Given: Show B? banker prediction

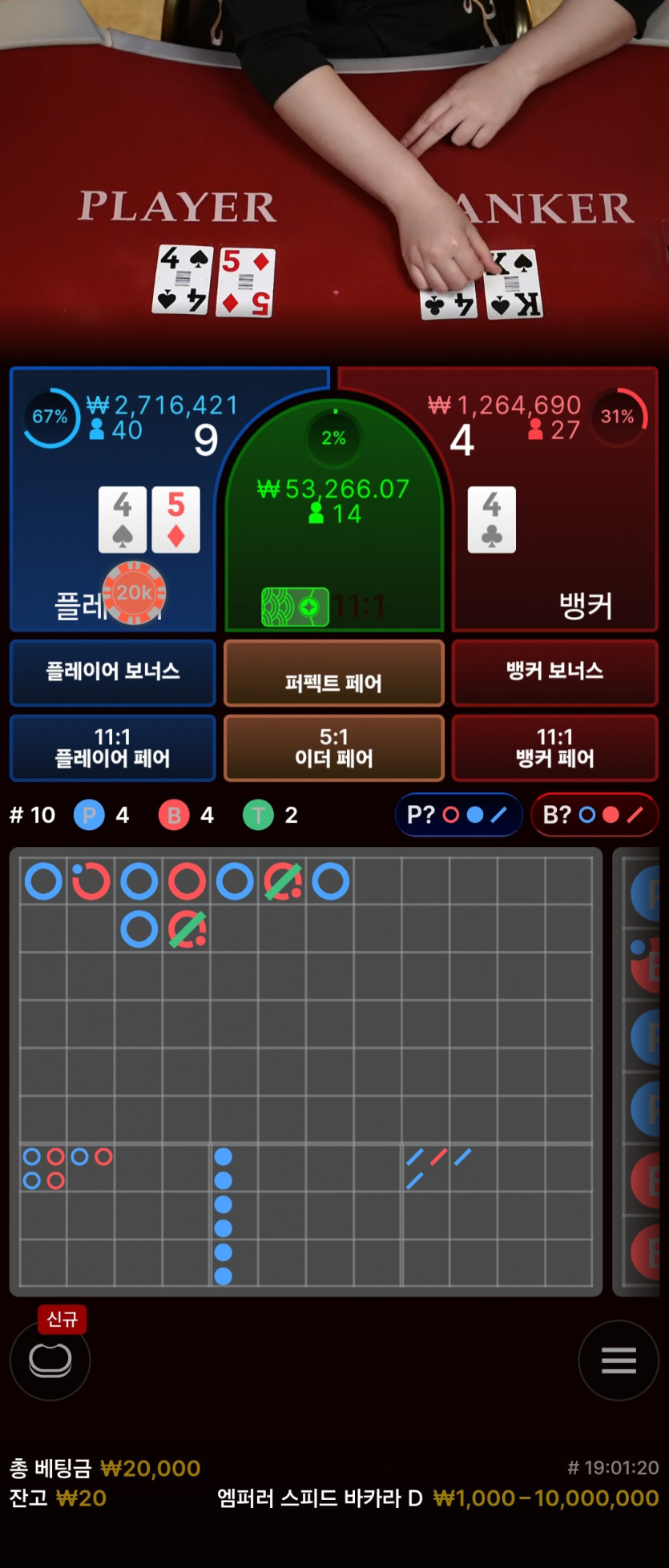Looking at the screenshot, I should point(594,815).
